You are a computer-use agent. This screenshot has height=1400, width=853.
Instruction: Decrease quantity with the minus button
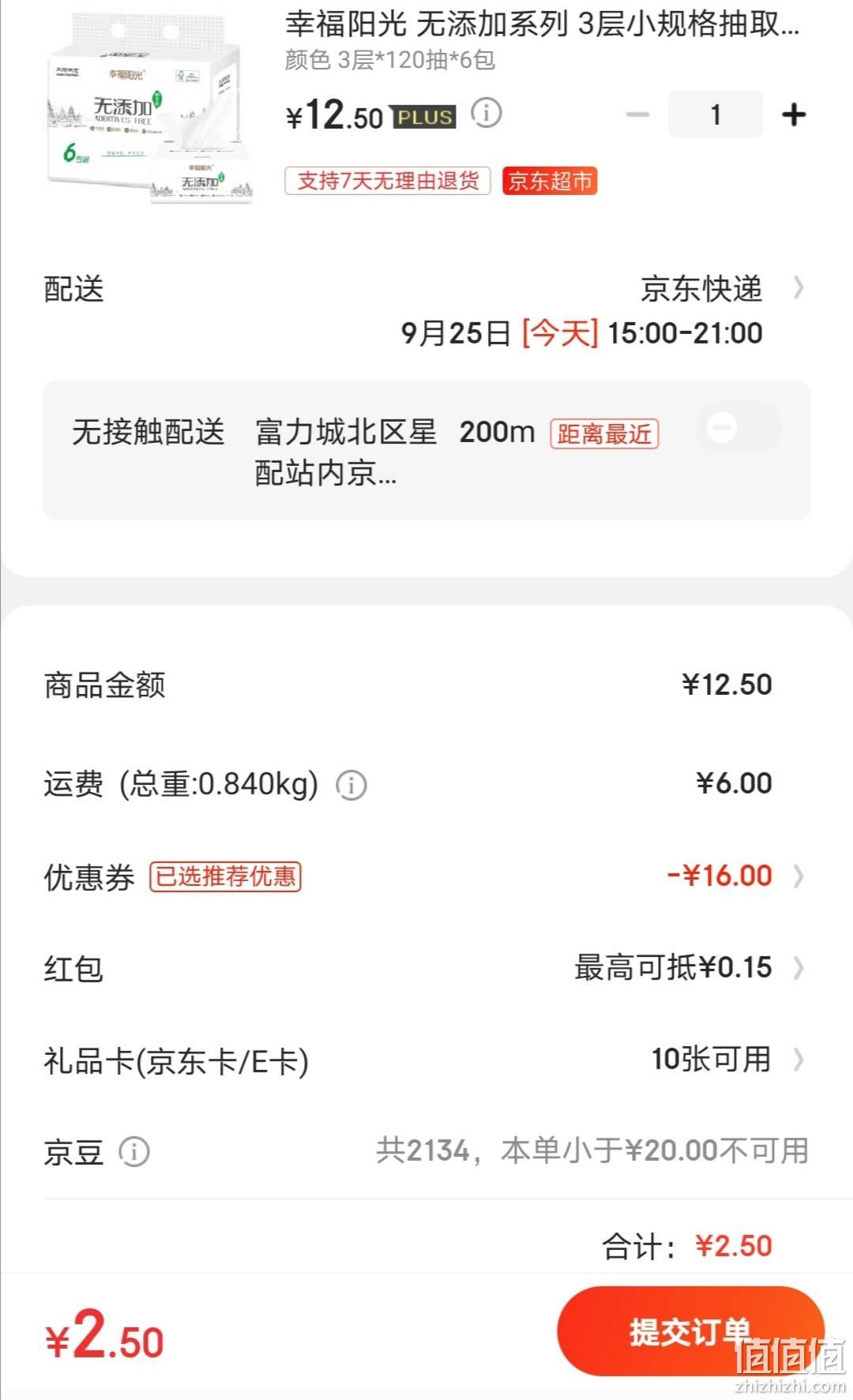[x=637, y=115]
